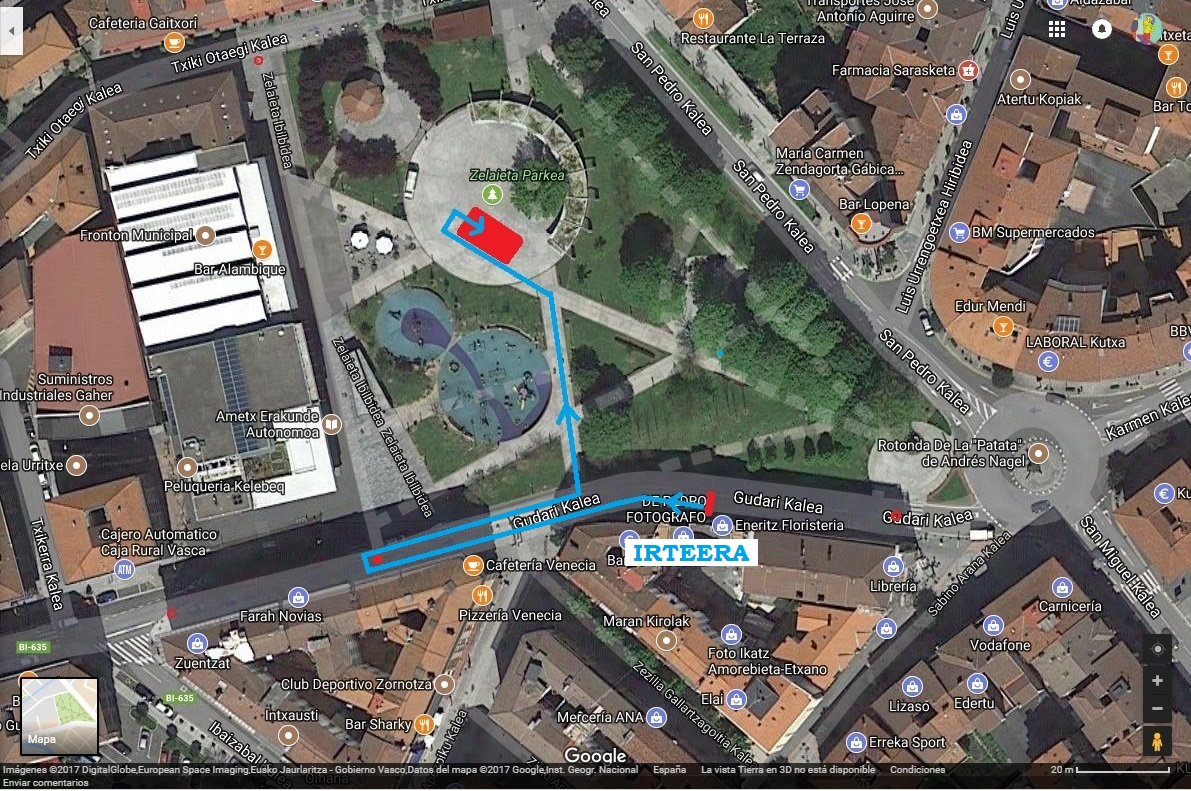This screenshot has height=791, width=1191.
Task: Select the LABORAL Kutxa marker
Action: tap(1049, 361)
